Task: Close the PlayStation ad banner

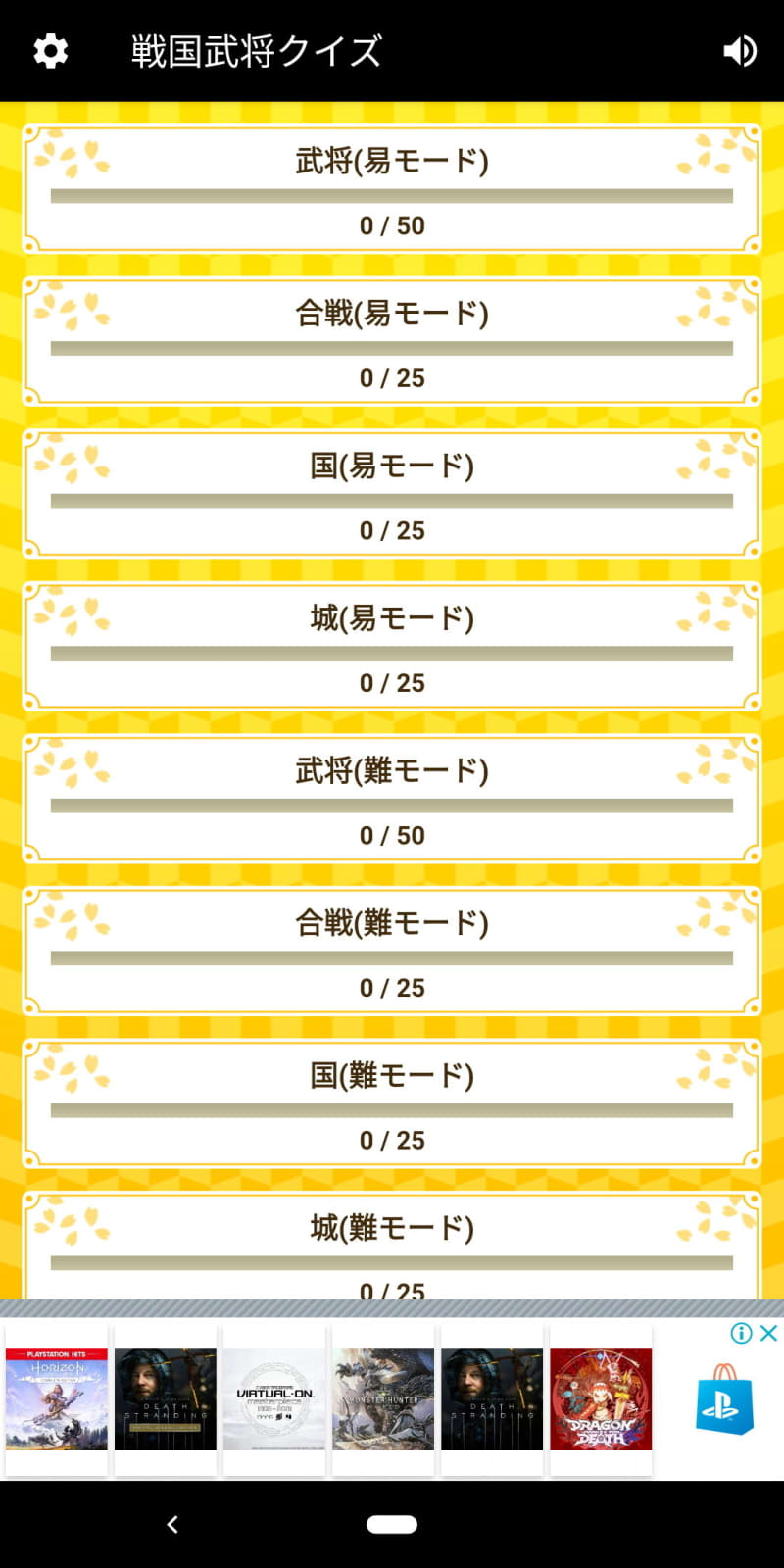Action: [x=769, y=1333]
